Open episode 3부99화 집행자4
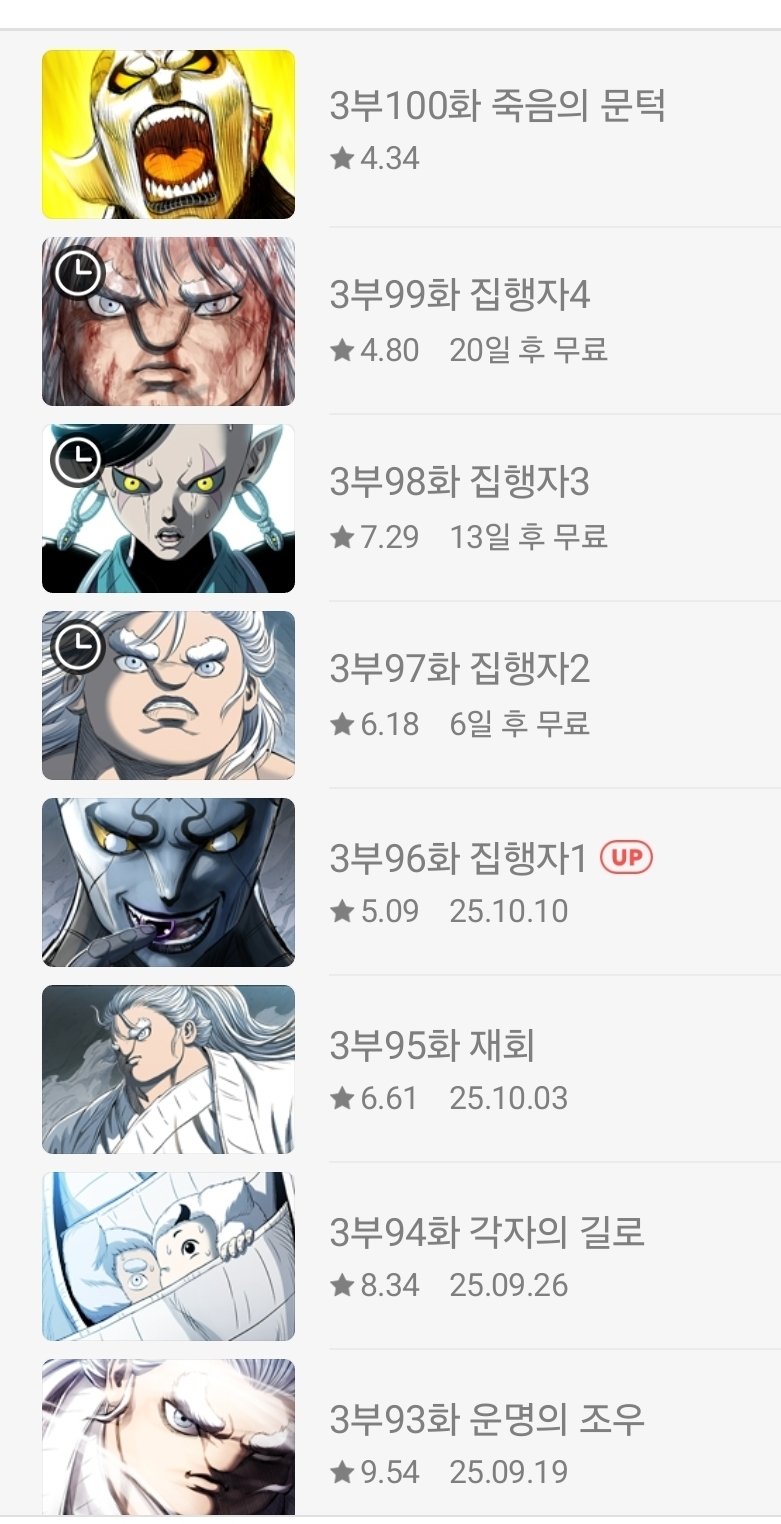Screen dimensions: 781x1524 pyautogui.click(x=460, y=296)
